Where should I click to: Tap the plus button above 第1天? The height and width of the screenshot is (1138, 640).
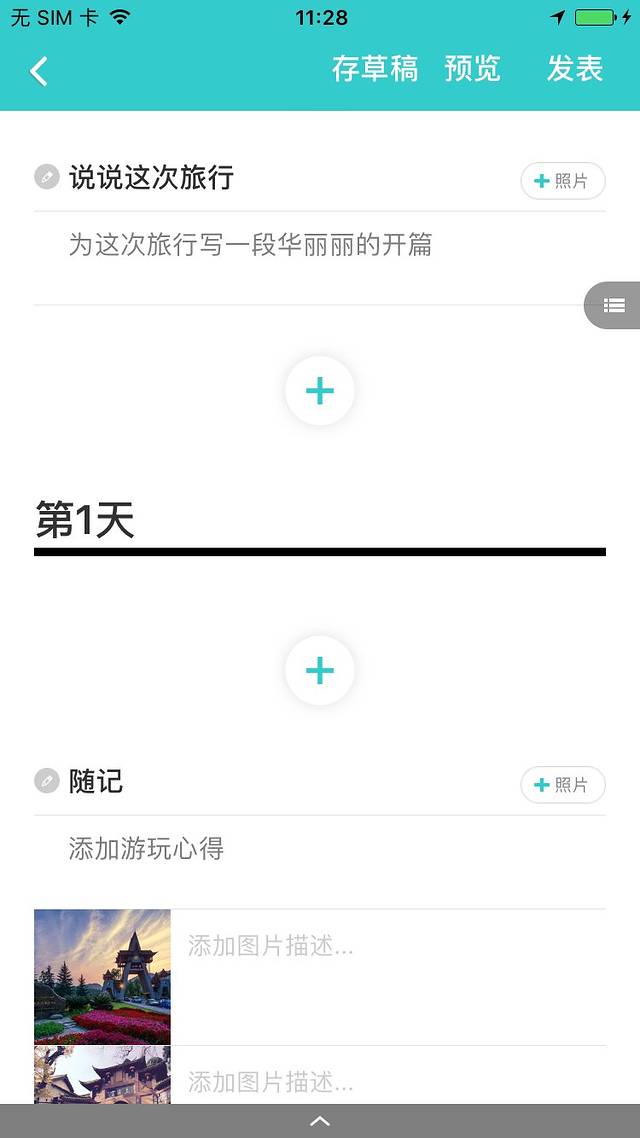point(319,390)
